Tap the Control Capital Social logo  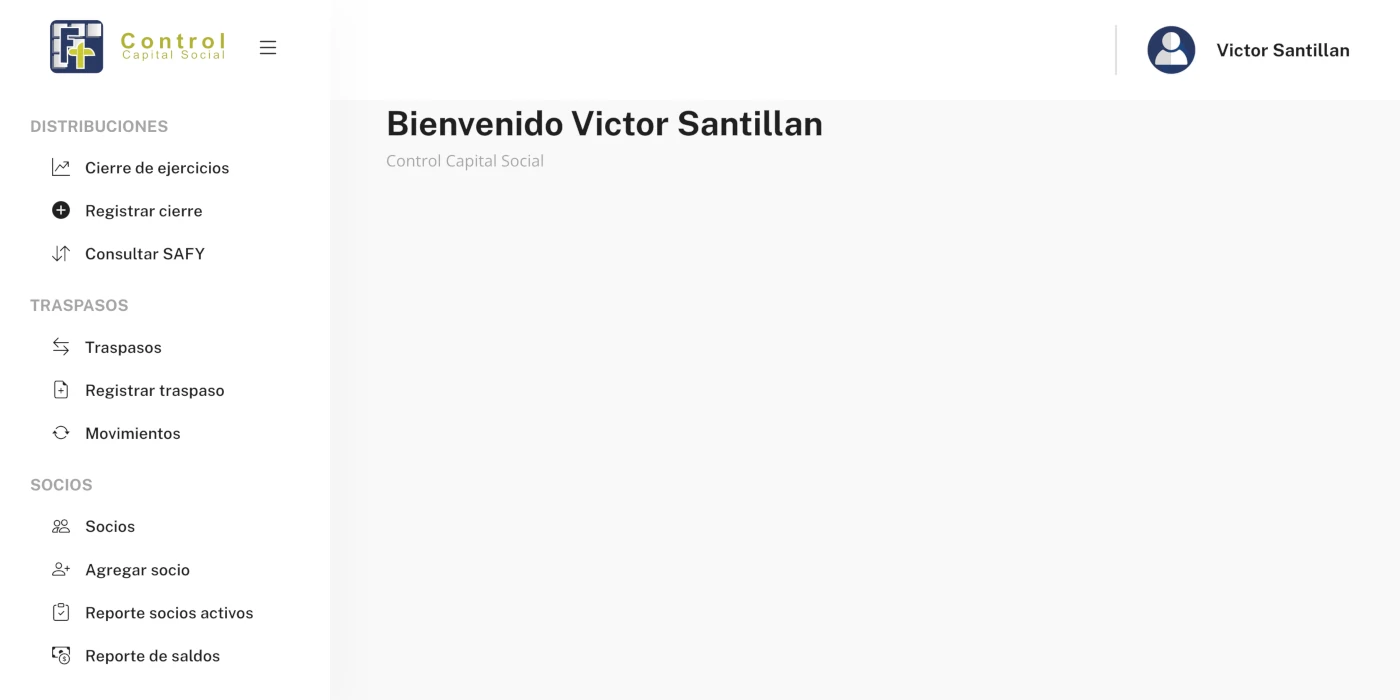(x=138, y=47)
